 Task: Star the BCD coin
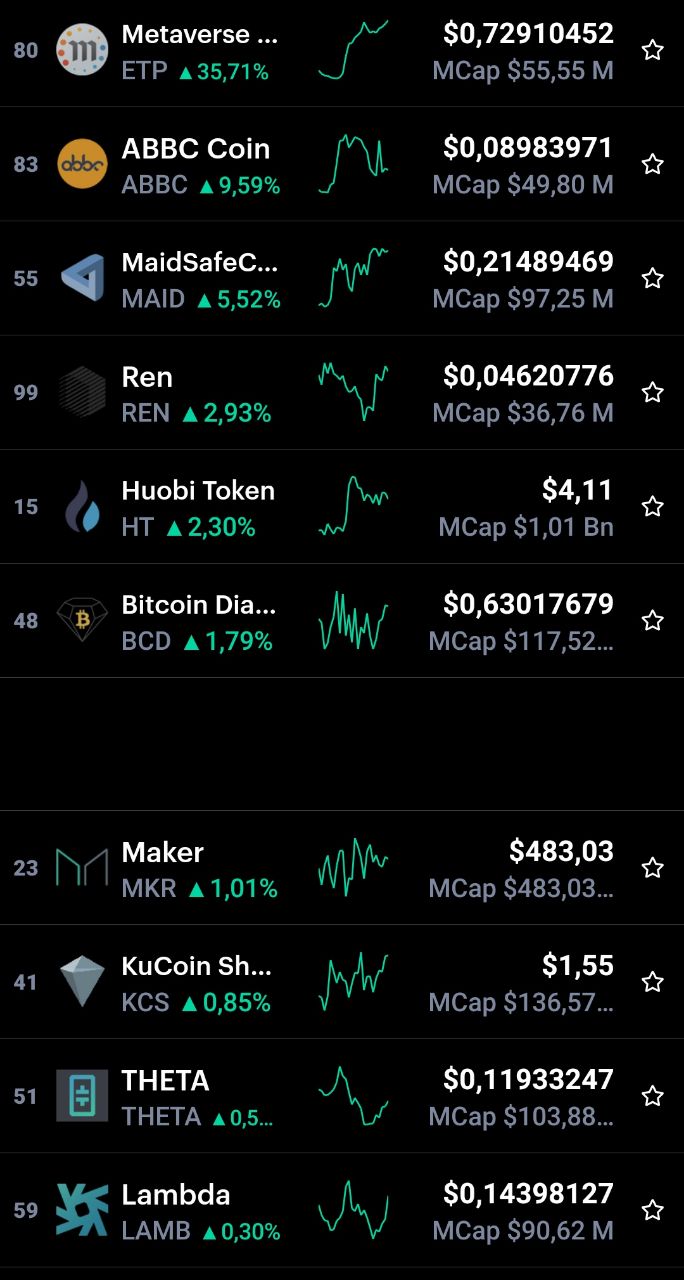pos(653,620)
